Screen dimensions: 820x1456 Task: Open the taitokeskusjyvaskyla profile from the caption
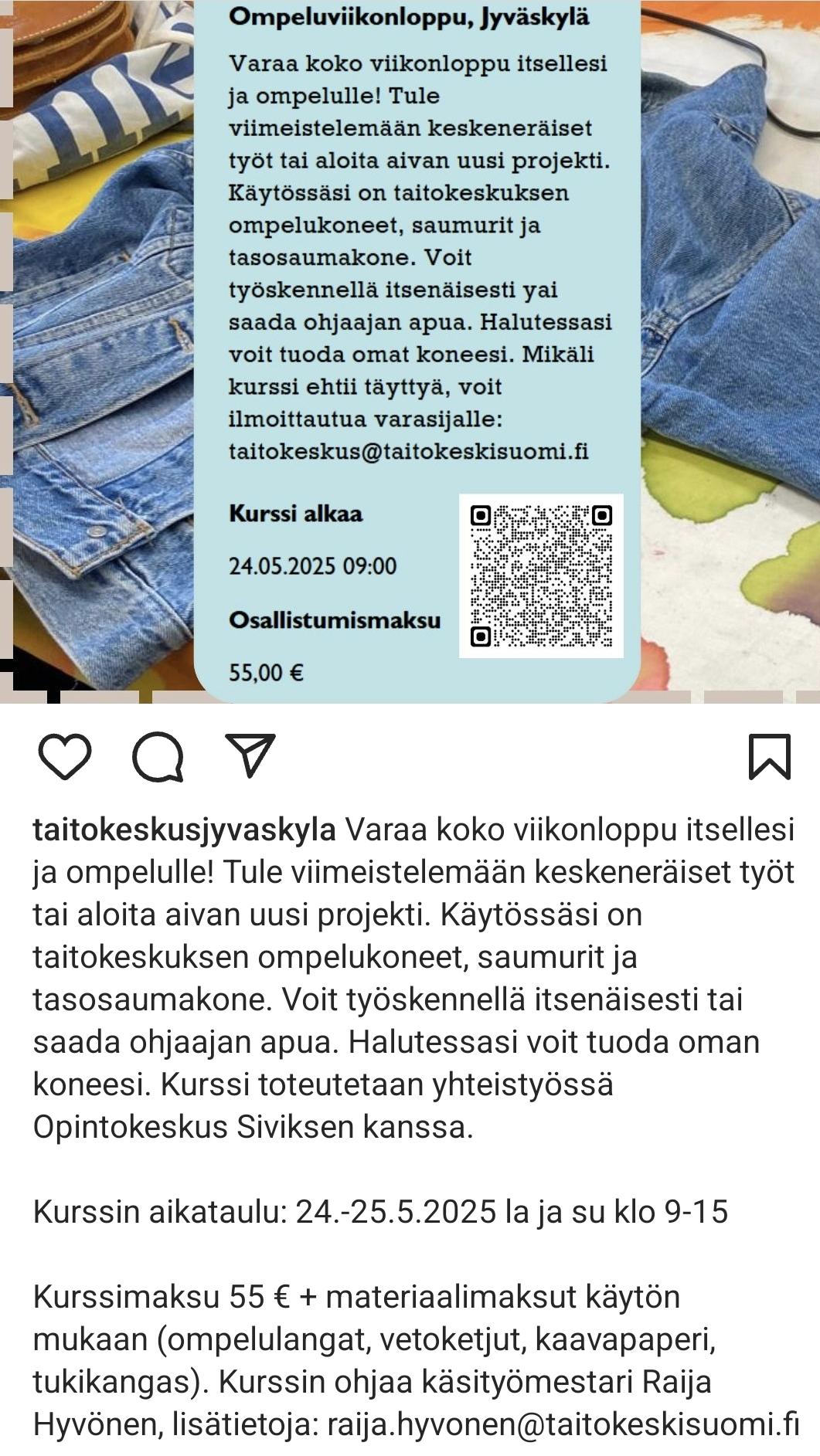184,830
